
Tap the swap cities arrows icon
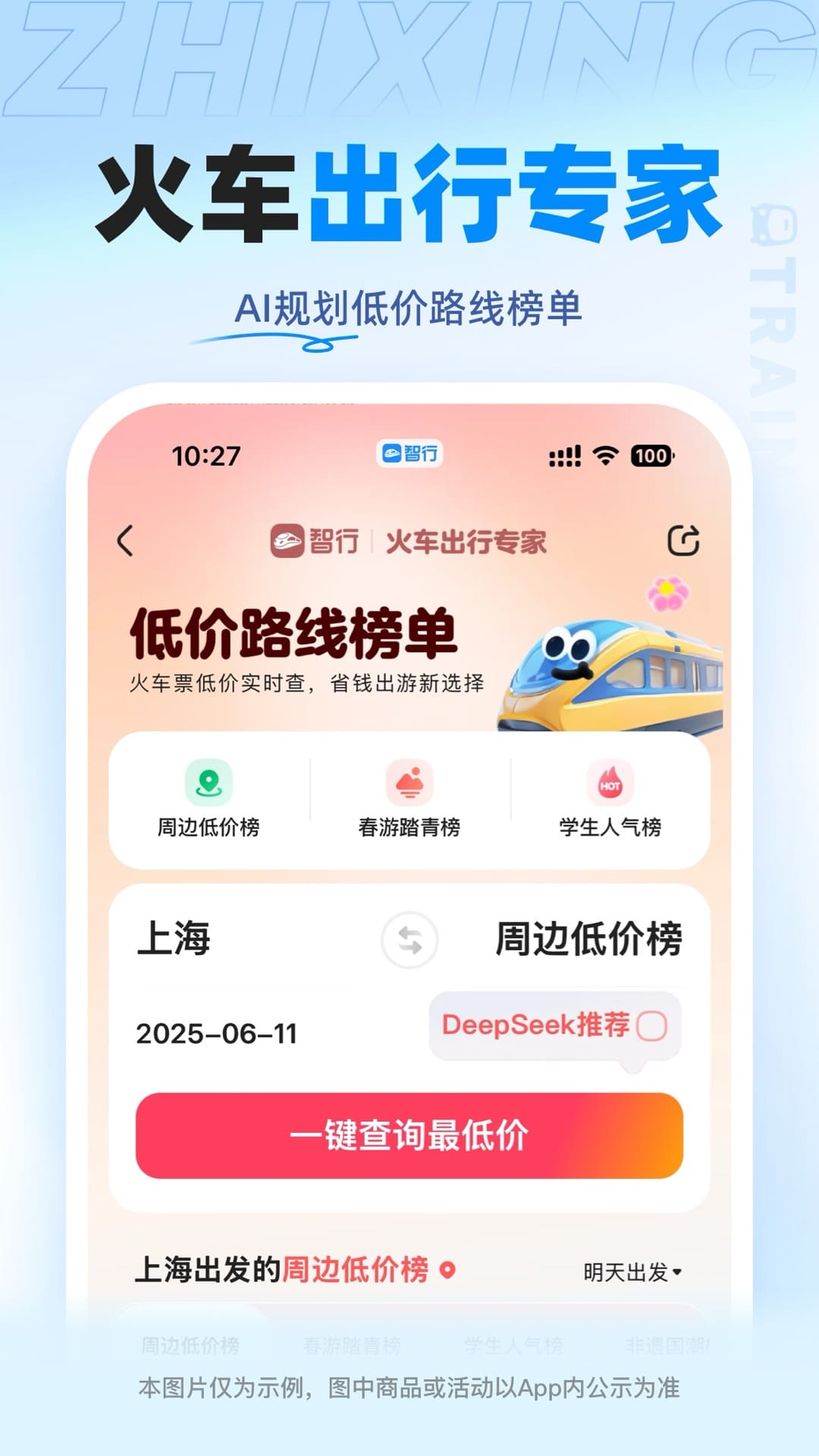pyautogui.click(x=409, y=940)
